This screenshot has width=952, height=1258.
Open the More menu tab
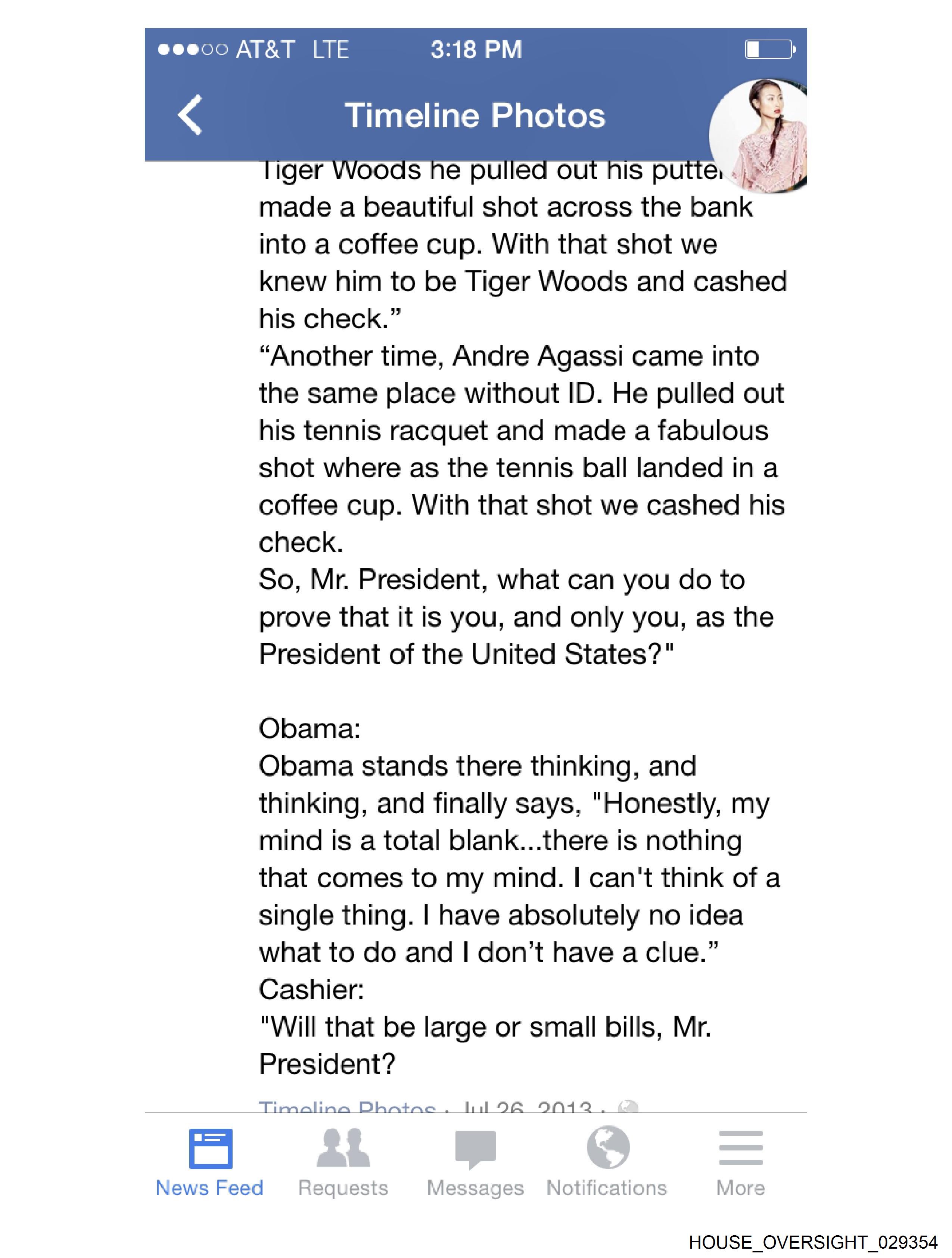740,1164
